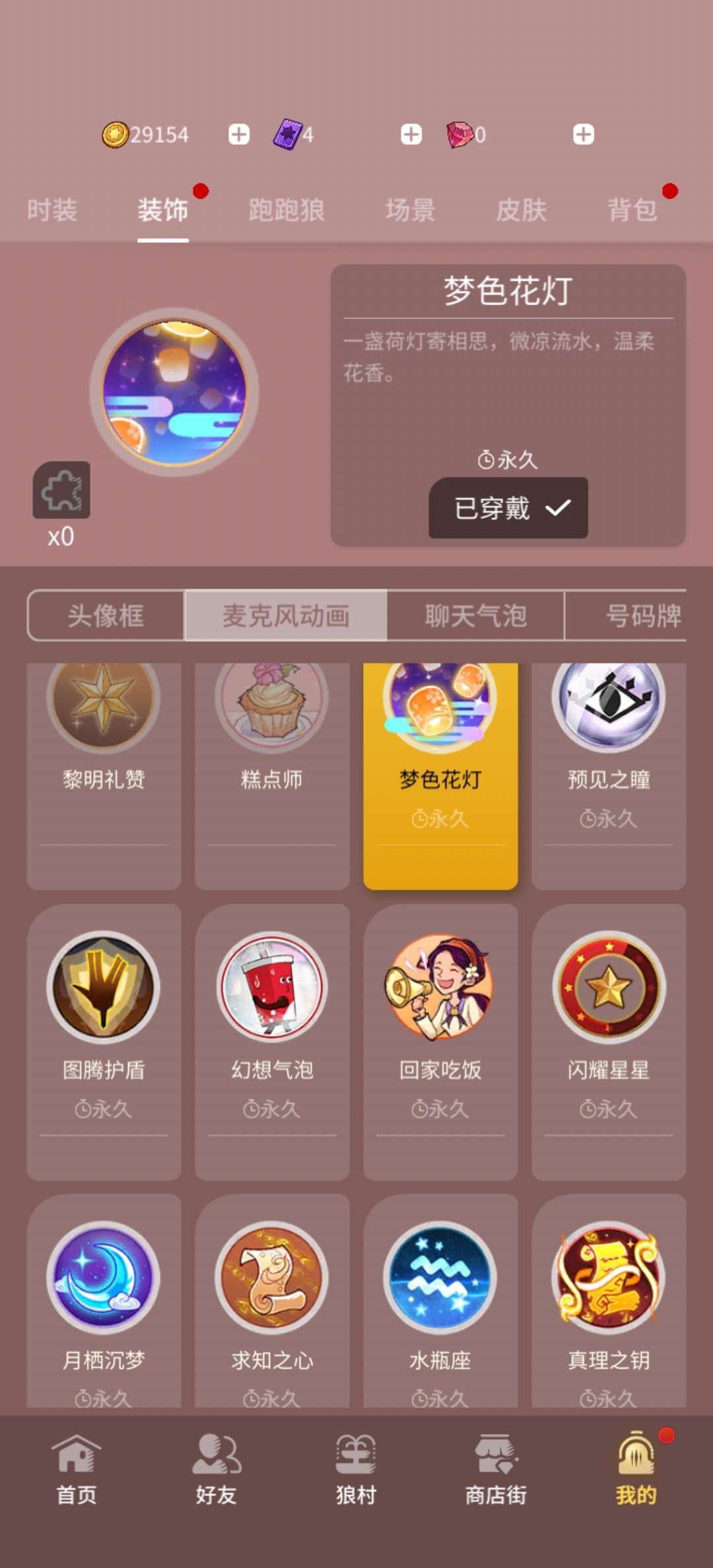Select the 糕点师 cupcake icon
Viewport: 713px width, 1568px height.
pyautogui.click(x=272, y=706)
